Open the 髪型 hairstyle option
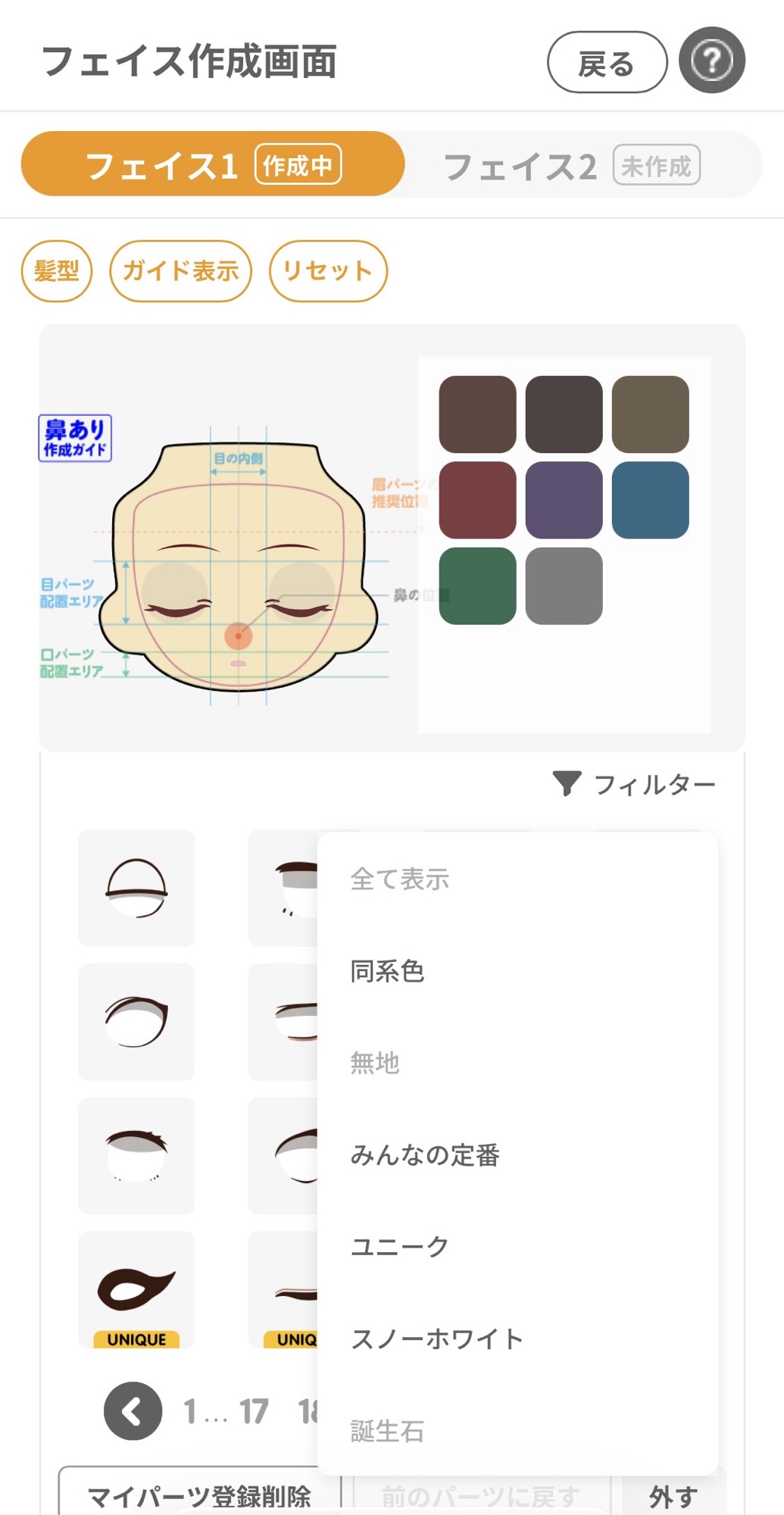The image size is (784, 1515). click(57, 270)
